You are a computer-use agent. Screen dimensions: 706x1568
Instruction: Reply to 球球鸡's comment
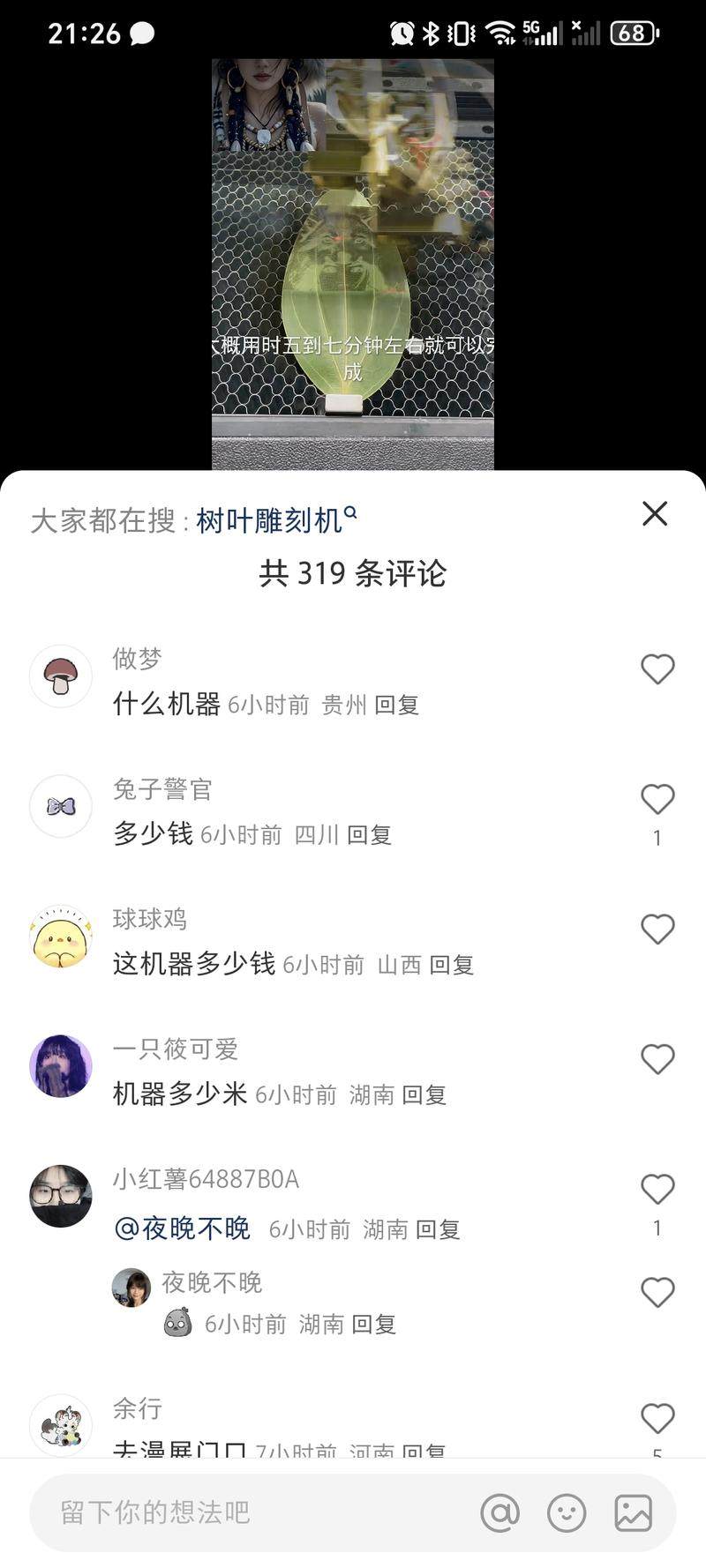pyautogui.click(x=451, y=965)
